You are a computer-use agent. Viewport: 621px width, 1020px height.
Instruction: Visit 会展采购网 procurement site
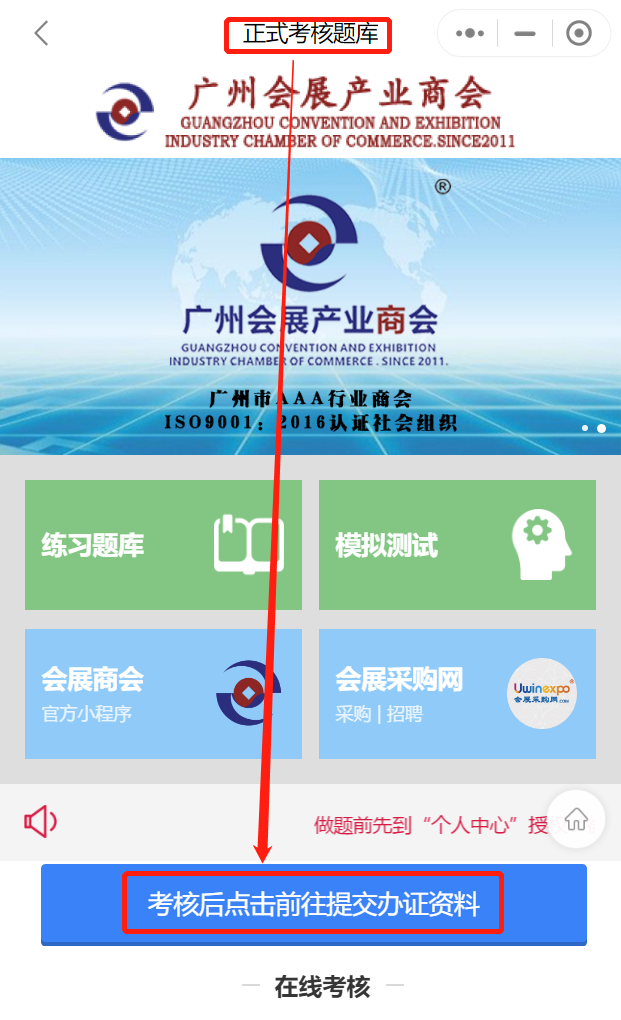457,694
